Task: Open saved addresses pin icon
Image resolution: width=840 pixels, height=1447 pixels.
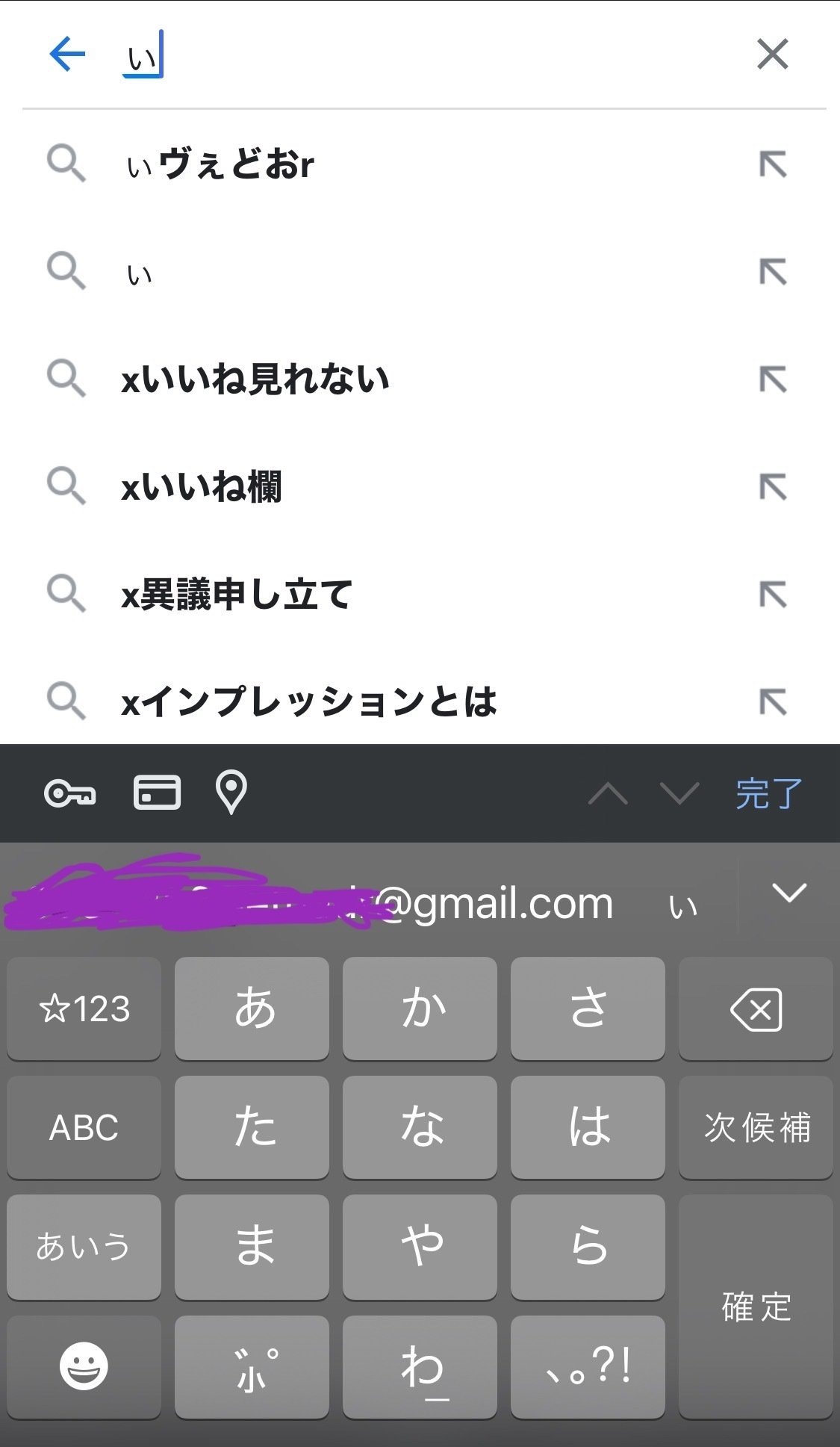Action: [x=231, y=793]
